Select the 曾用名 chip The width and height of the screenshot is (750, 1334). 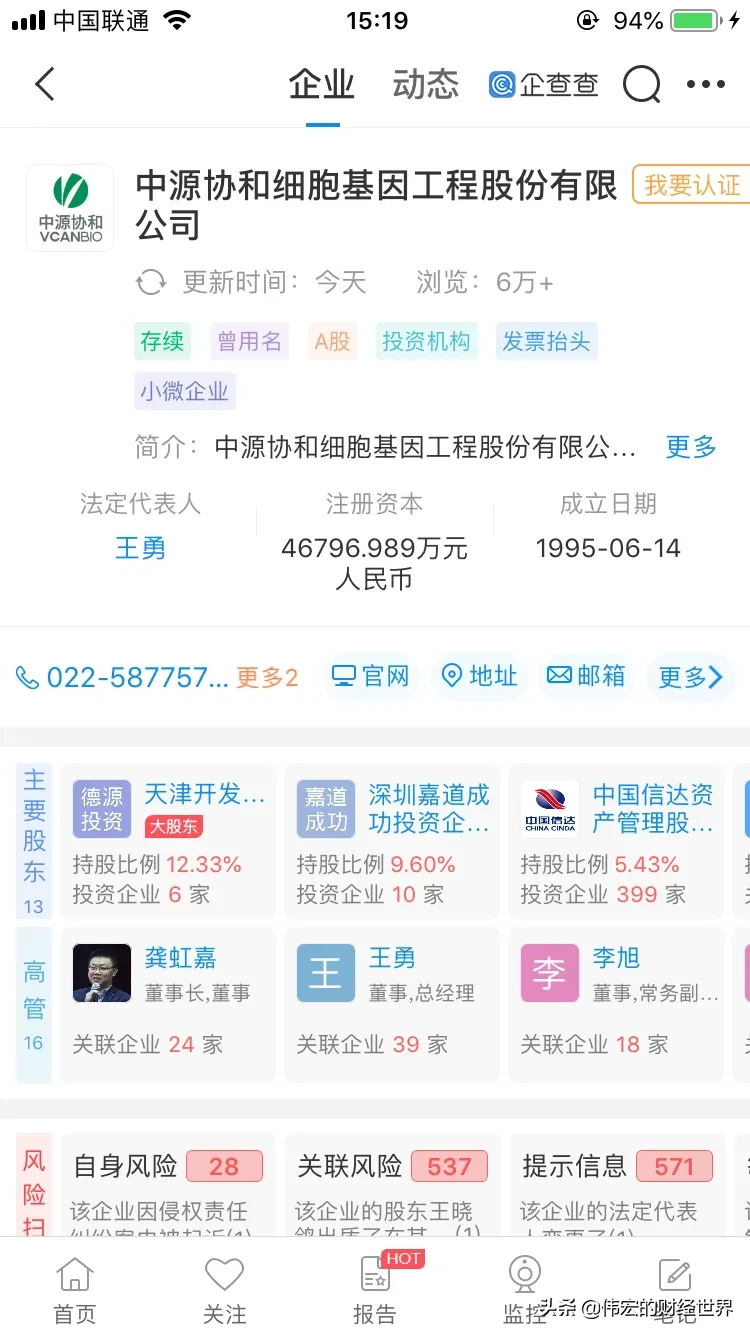click(x=250, y=341)
